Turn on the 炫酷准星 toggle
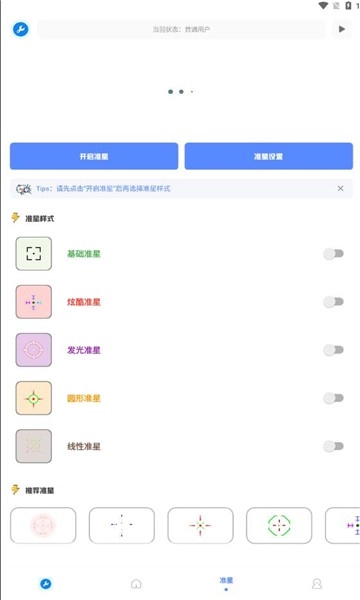360x600 pixels. click(333, 302)
